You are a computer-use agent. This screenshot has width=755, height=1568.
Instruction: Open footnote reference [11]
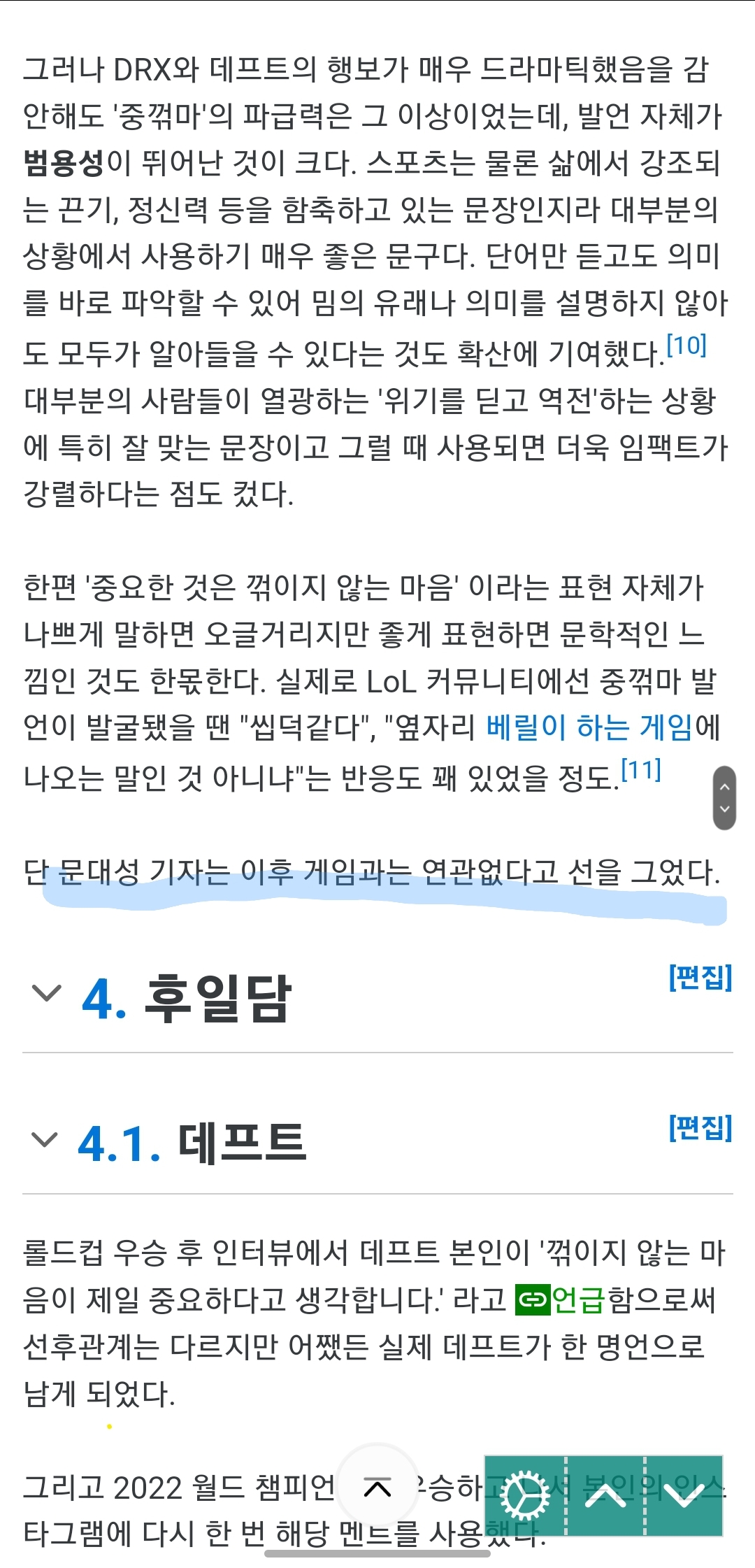coord(640,770)
